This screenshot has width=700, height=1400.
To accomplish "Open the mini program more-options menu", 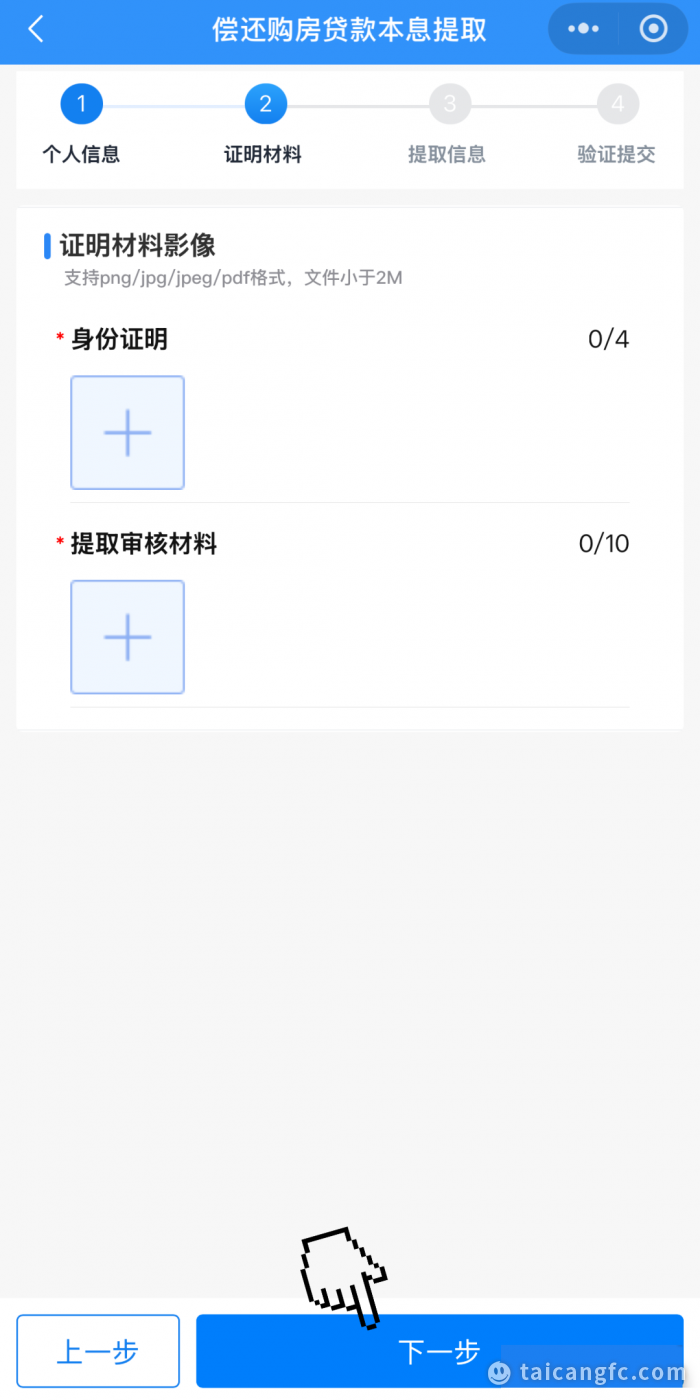I will tap(583, 29).
